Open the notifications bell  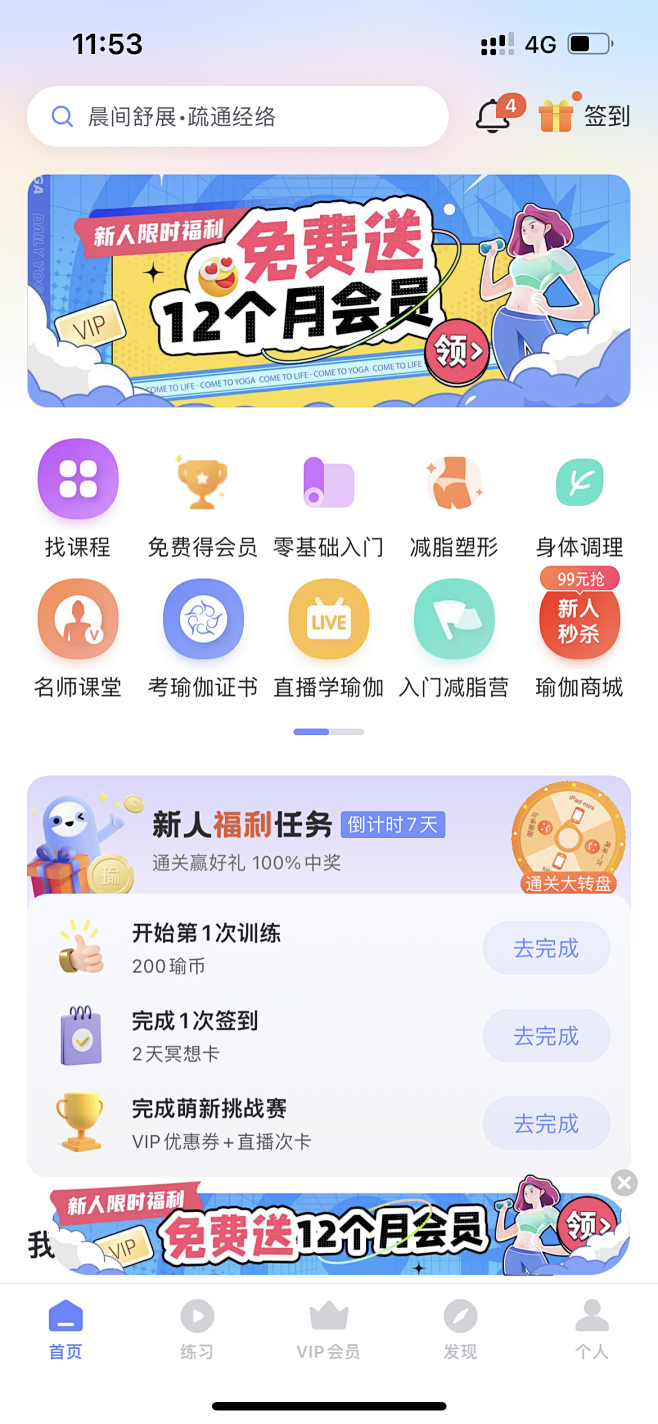click(494, 117)
